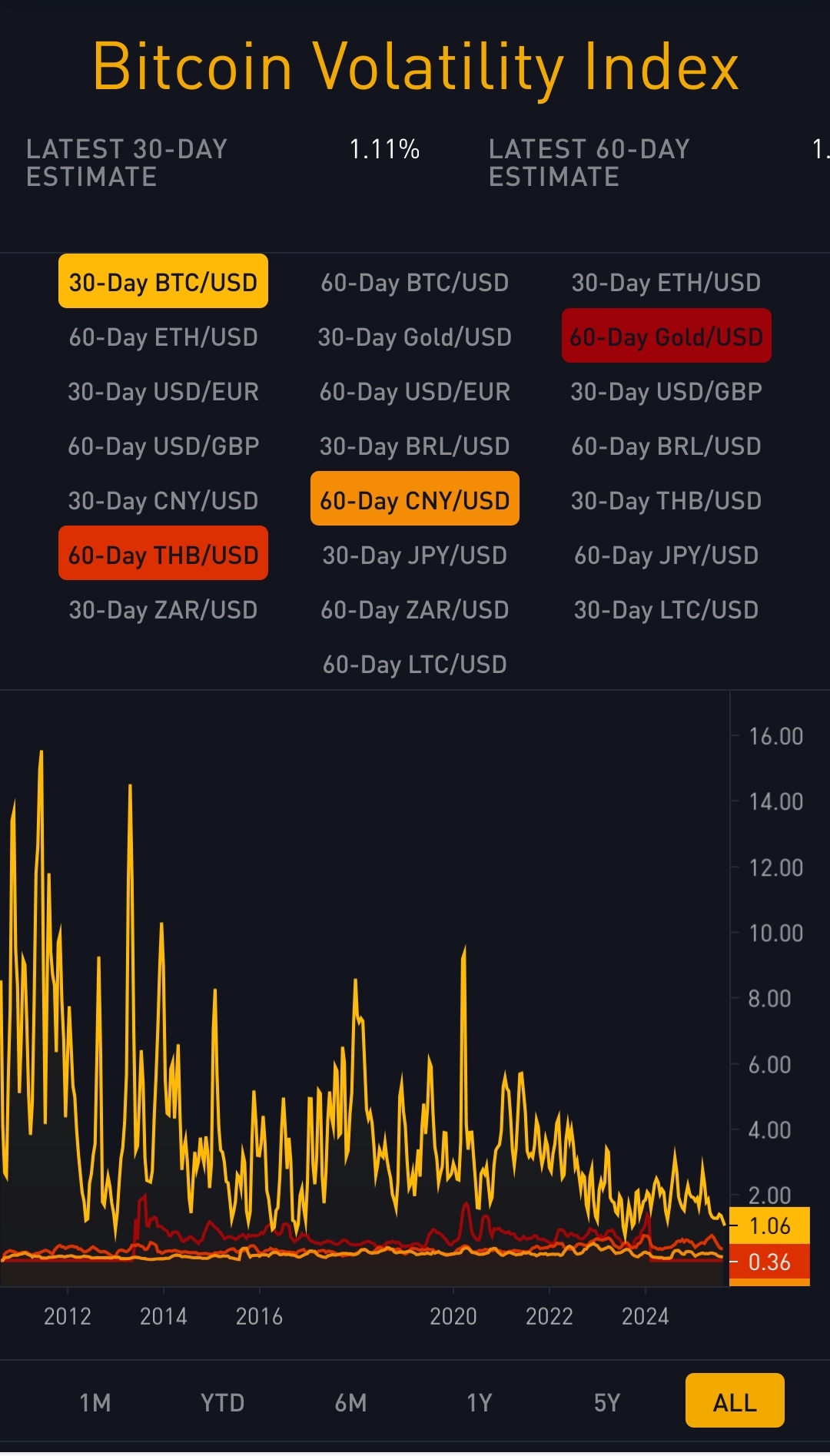Hide the 60-Day Gold/USD series
Screen dimensions: 830x1456
pyautogui.click(x=666, y=337)
